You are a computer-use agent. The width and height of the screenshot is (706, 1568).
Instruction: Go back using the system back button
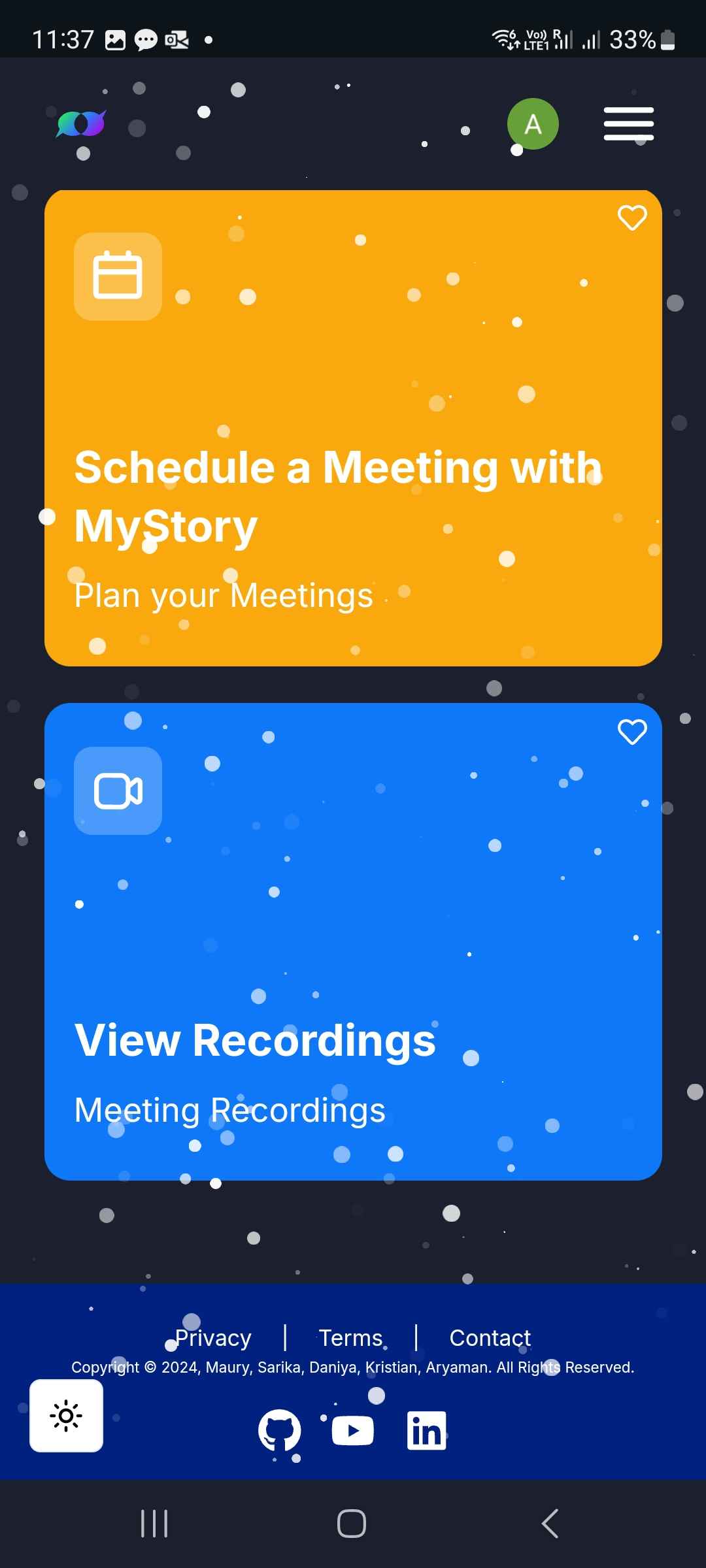(550, 1524)
